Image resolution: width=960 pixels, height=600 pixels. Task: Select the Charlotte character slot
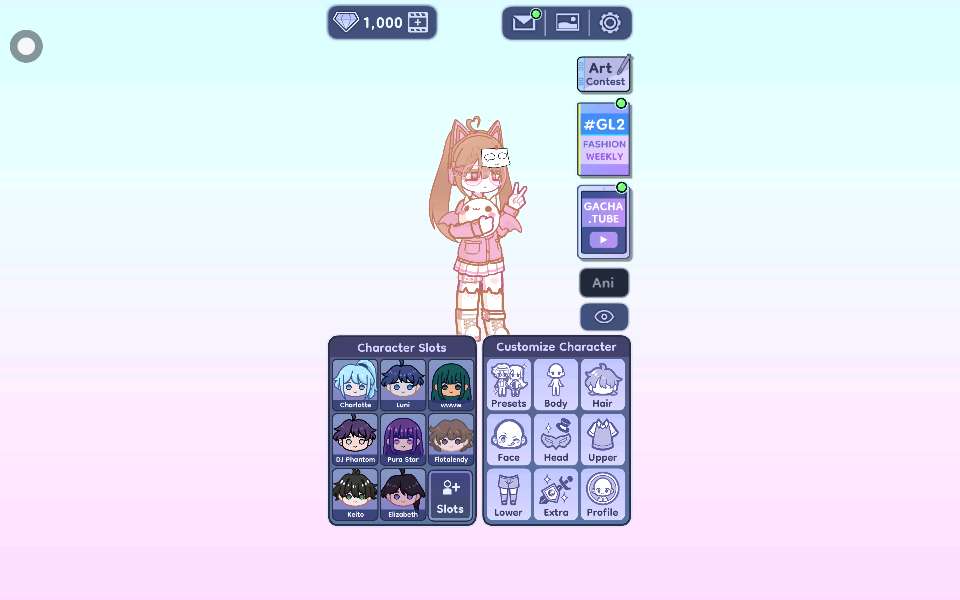355,385
